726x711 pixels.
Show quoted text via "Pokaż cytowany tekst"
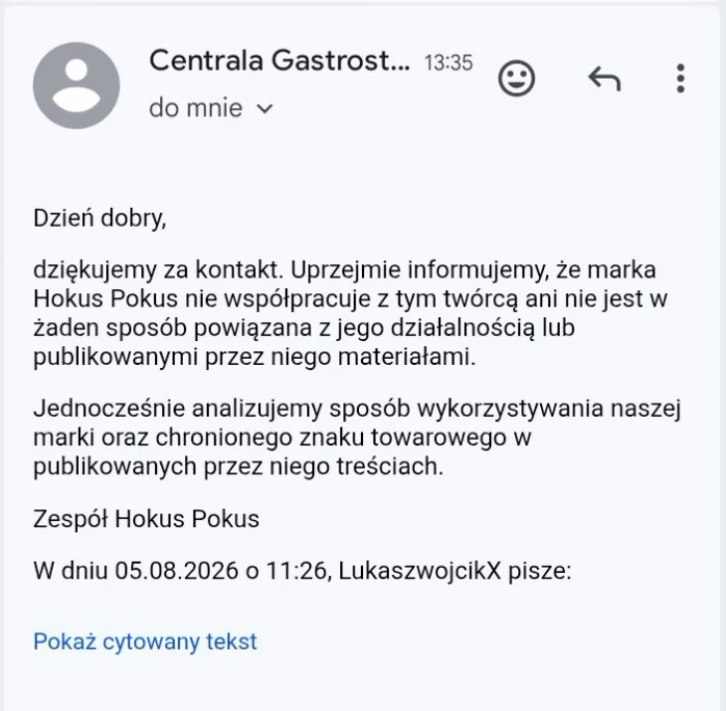(145, 642)
